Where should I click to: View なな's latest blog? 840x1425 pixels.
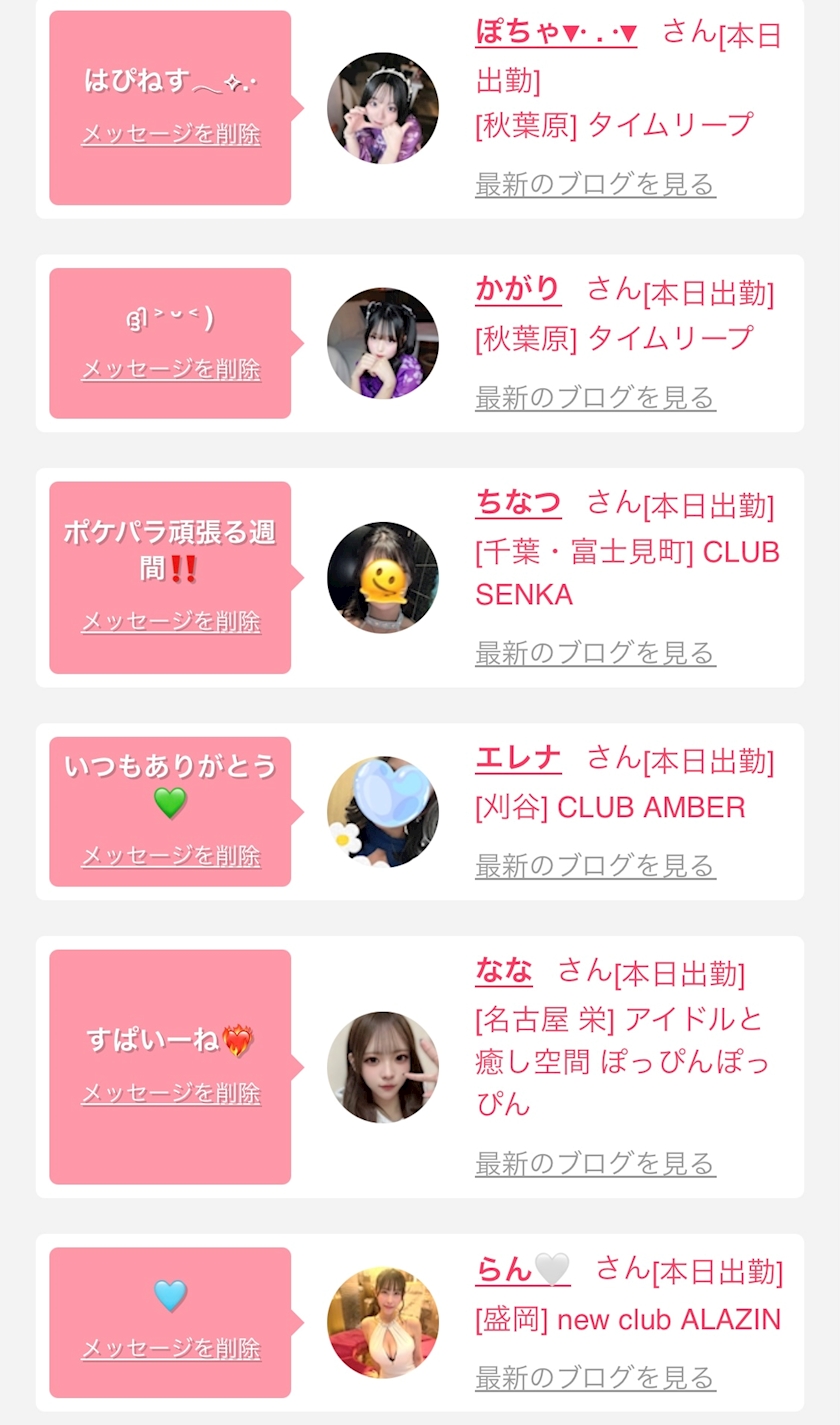pyautogui.click(x=595, y=1163)
